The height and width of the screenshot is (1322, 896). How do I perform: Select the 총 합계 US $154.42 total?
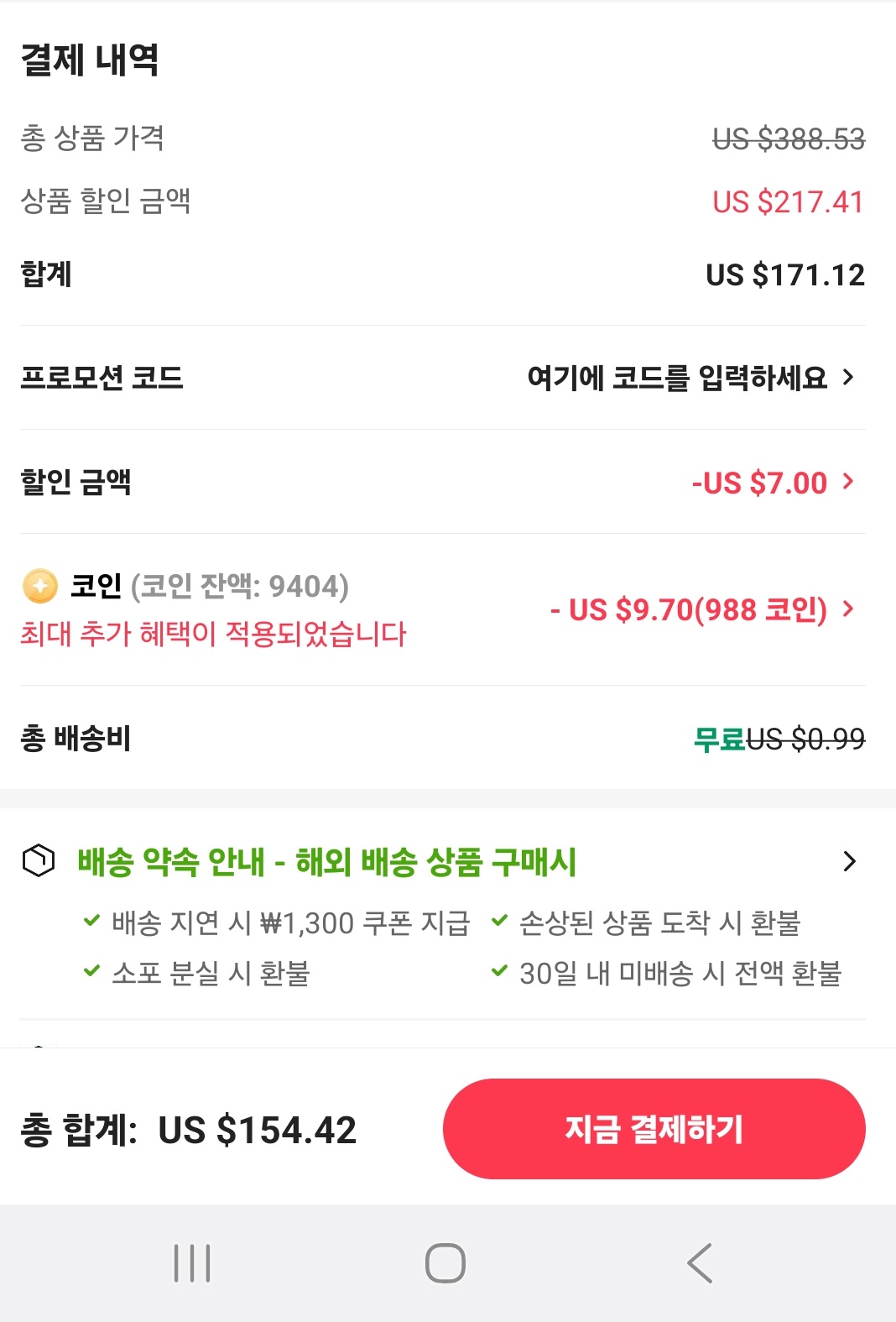pos(189,1129)
